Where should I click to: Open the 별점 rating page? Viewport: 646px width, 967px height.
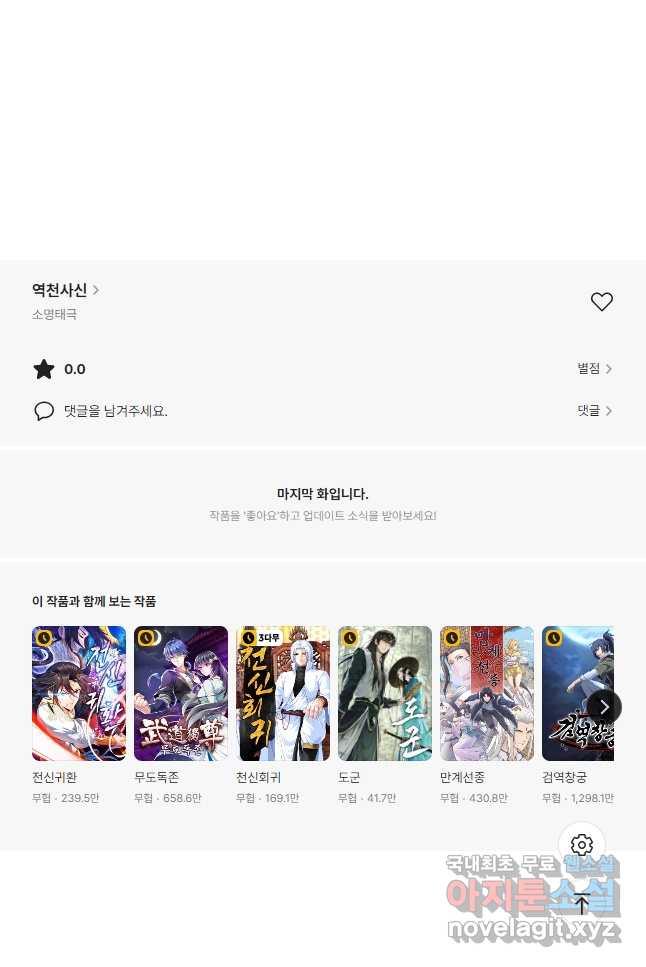coord(594,369)
